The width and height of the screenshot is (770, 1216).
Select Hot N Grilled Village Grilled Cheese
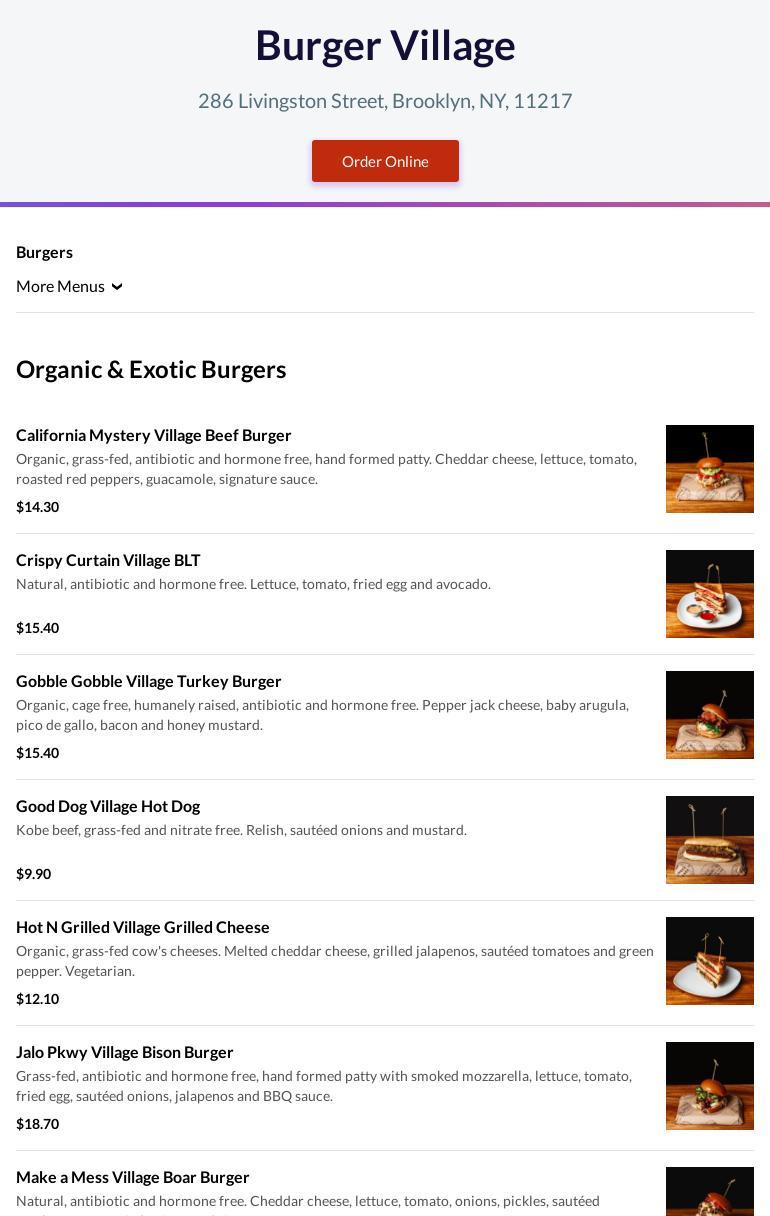[x=143, y=927]
